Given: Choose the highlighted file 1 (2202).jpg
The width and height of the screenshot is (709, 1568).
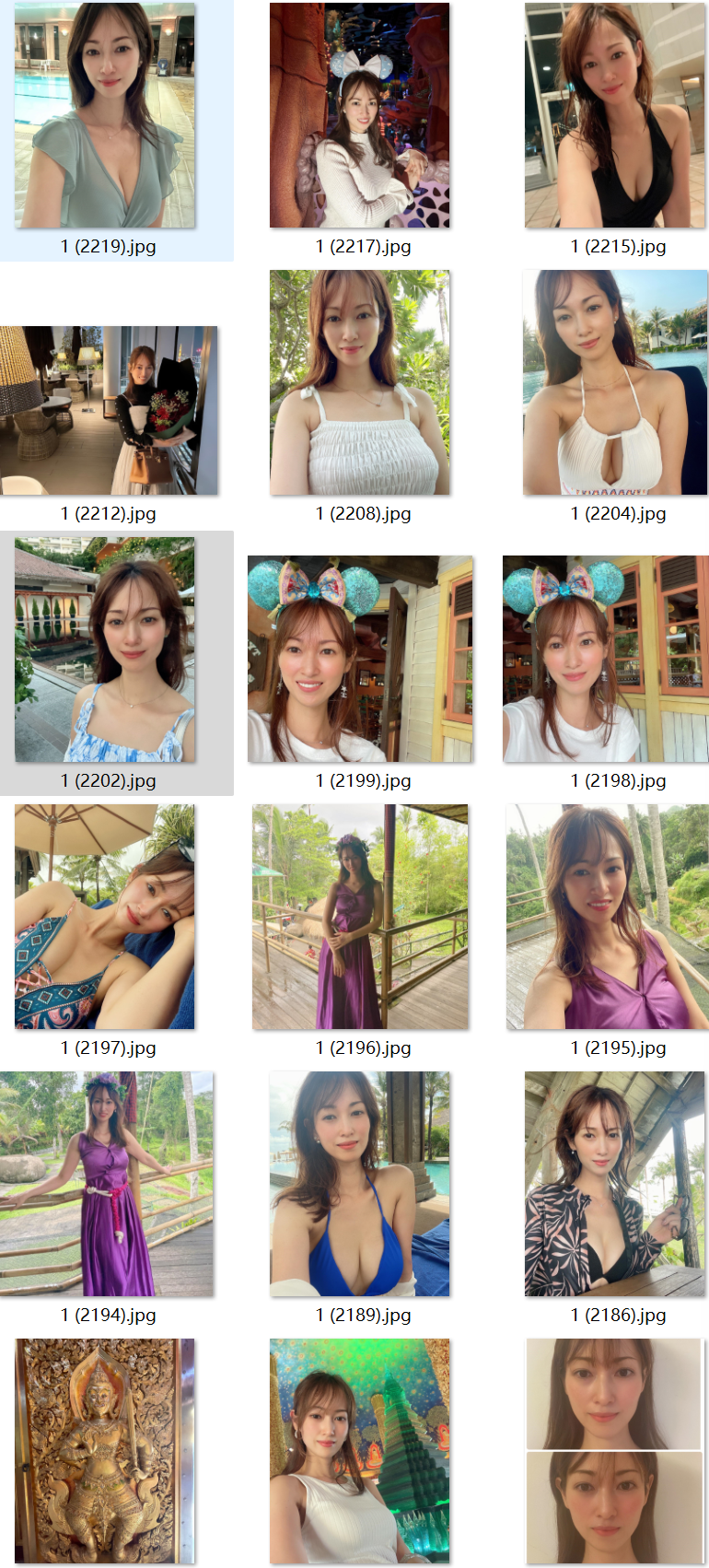Looking at the screenshot, I should (105, 649).
